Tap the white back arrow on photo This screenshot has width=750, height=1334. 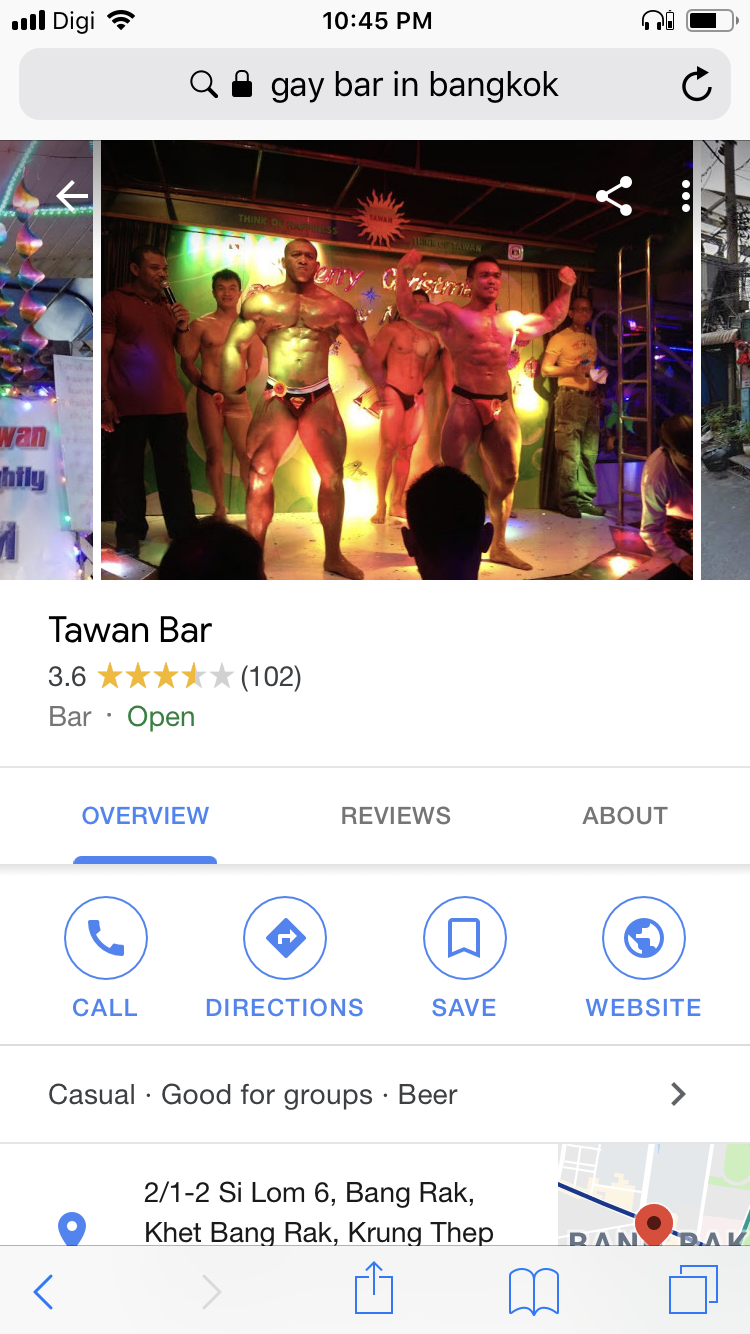[x=72, y=195]
